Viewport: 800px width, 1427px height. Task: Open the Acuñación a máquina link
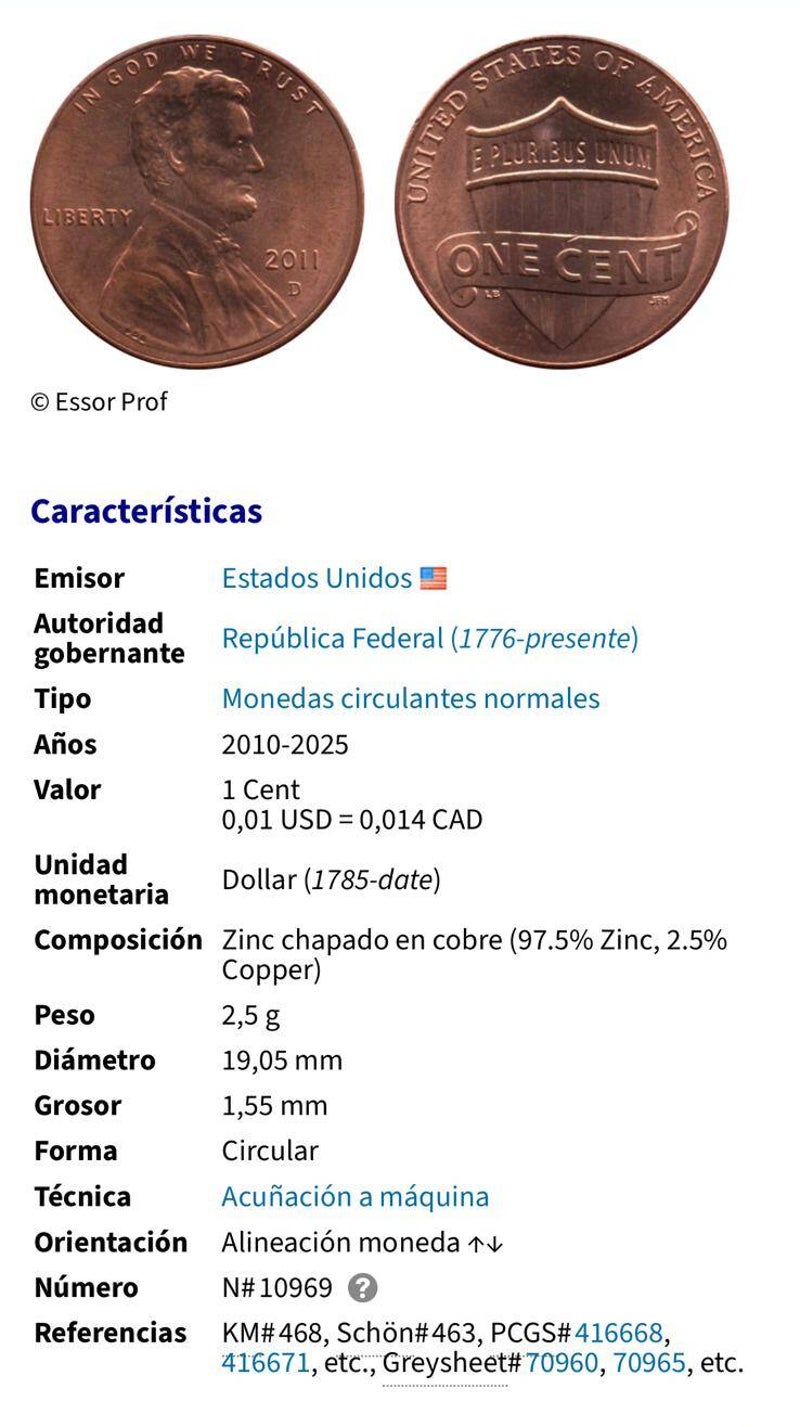(x=355, y=1196)
